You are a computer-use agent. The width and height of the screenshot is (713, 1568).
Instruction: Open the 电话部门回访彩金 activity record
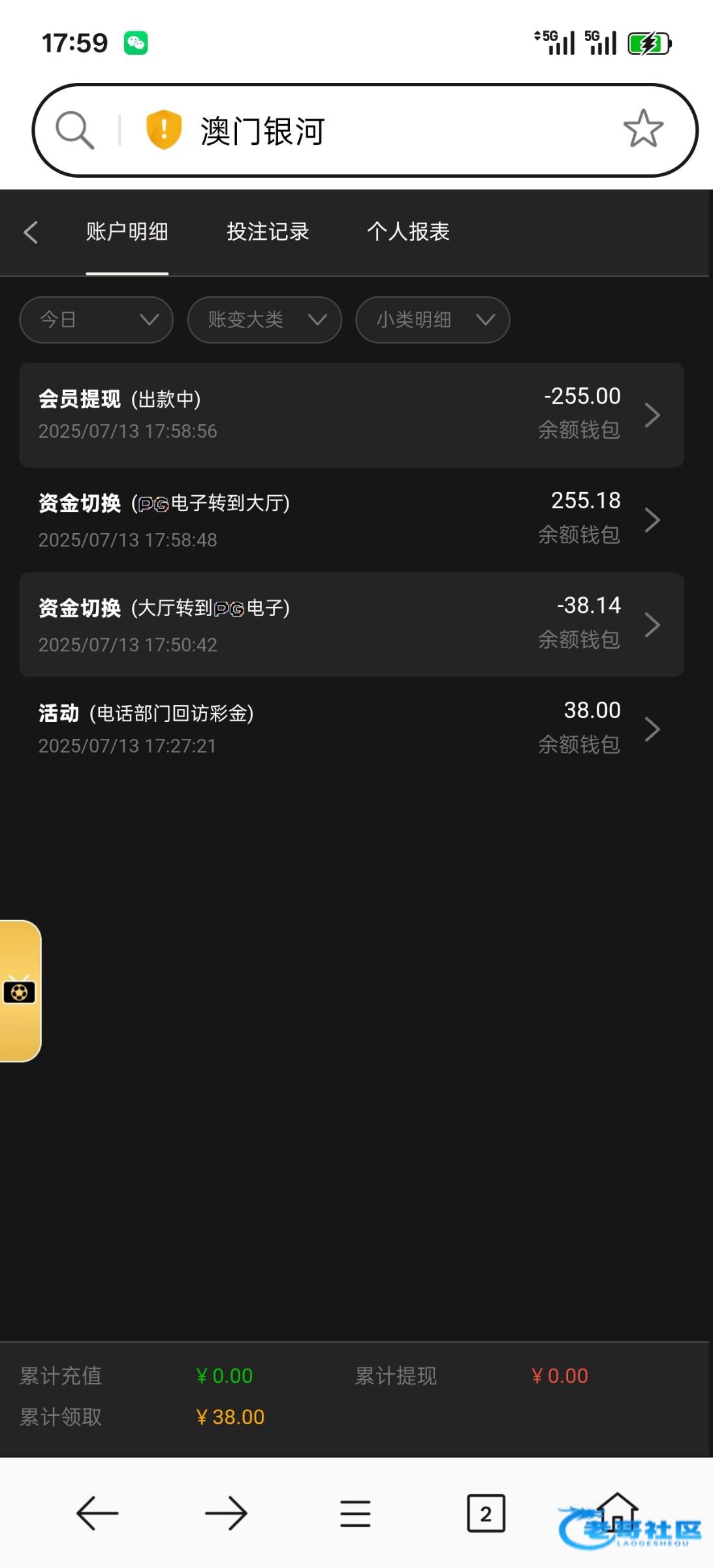tap(351, 728)
